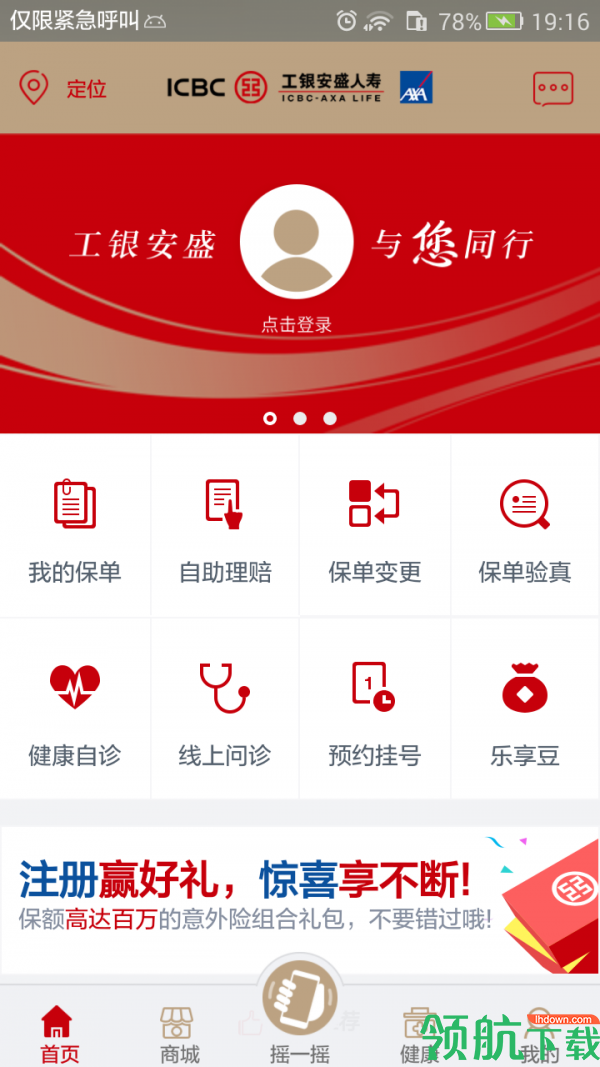600x1067 pixels.
Task: Start 线上问诊 online consultation
Action: [x=225, y=710]
